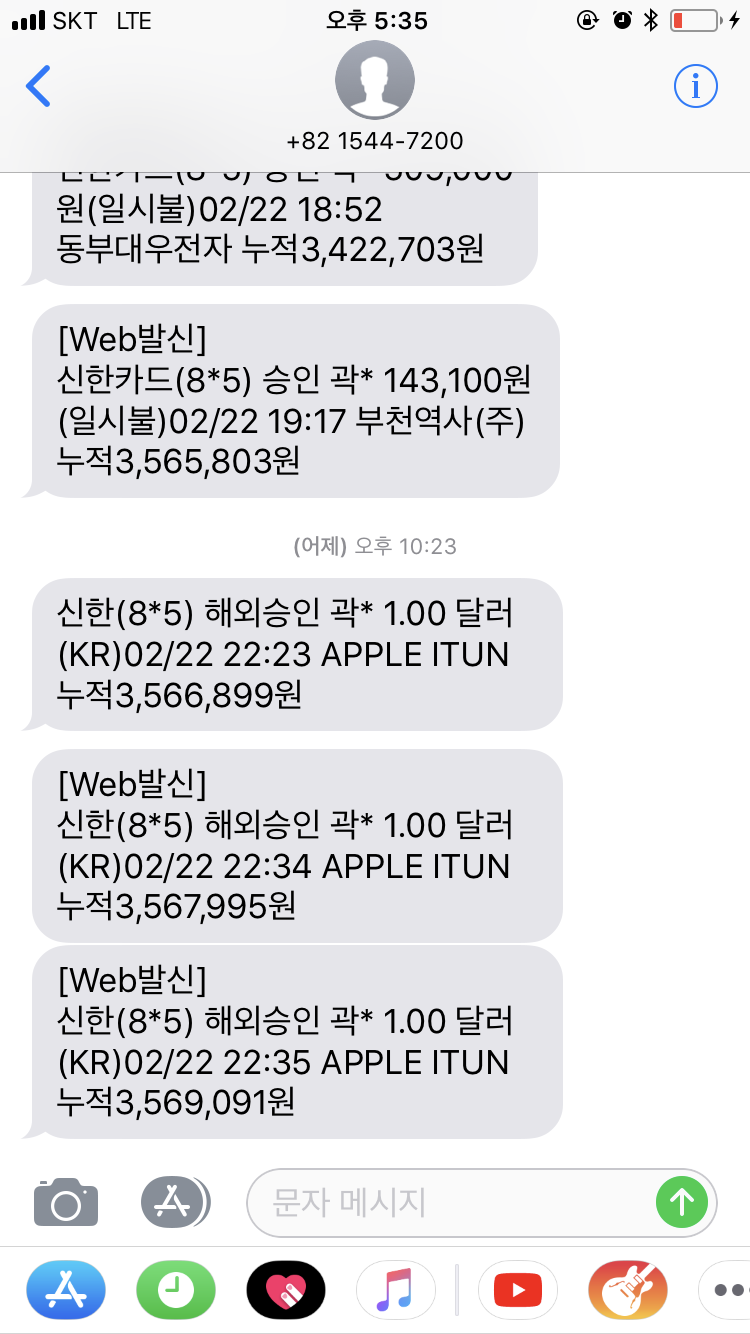Go back to the message list
Viewport: 750px width, 1334px height.
(38, 87)
